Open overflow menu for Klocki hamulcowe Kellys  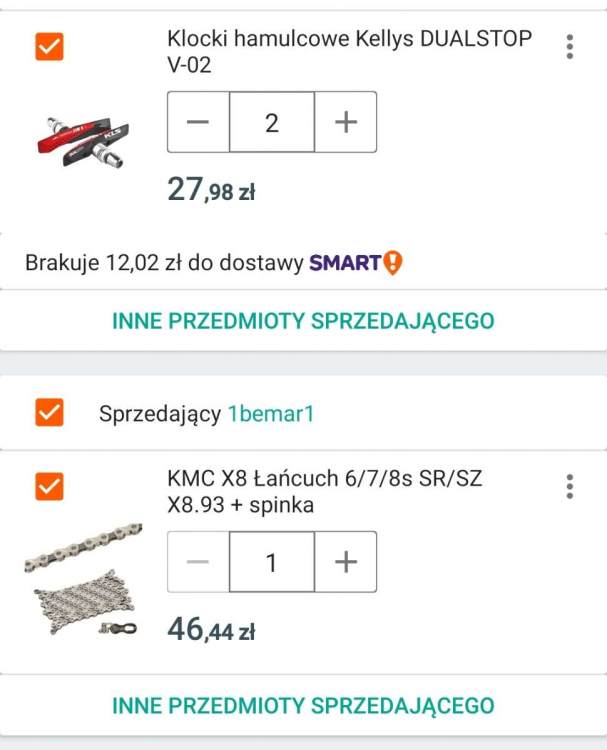click(569, 47)
